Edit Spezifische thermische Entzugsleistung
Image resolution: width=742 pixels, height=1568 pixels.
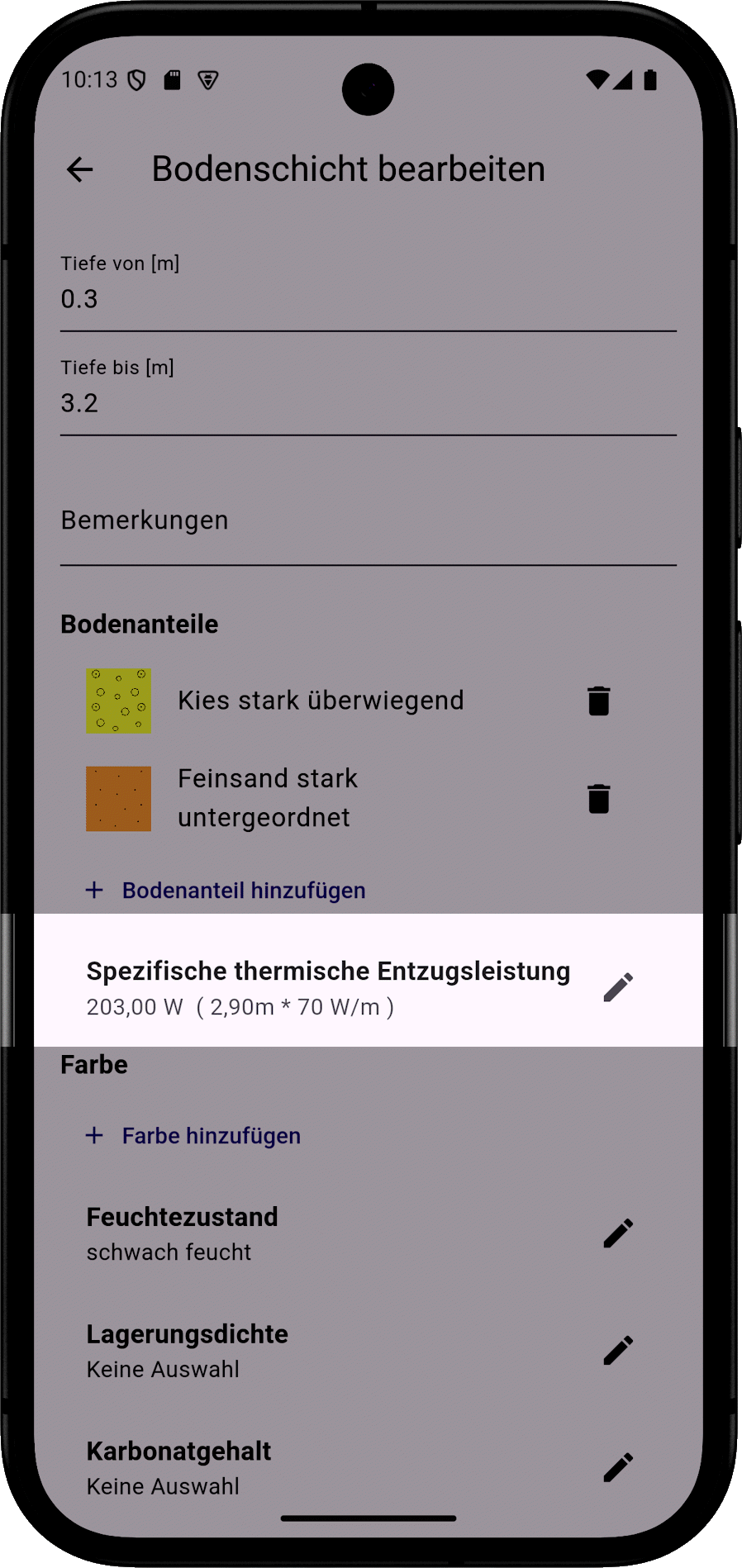pyautogui.click(x=618, y=987)
